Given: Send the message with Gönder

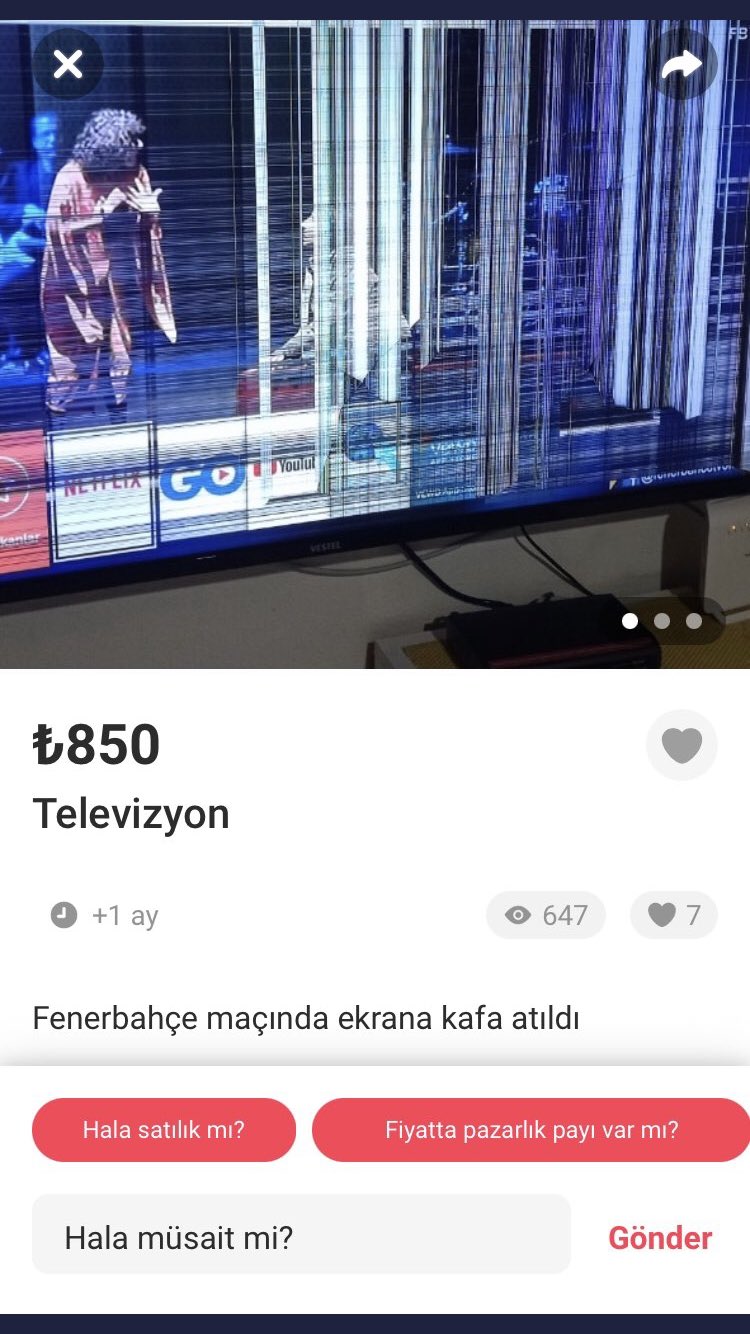Looking at the screenshot, I should click(660, 1238).
